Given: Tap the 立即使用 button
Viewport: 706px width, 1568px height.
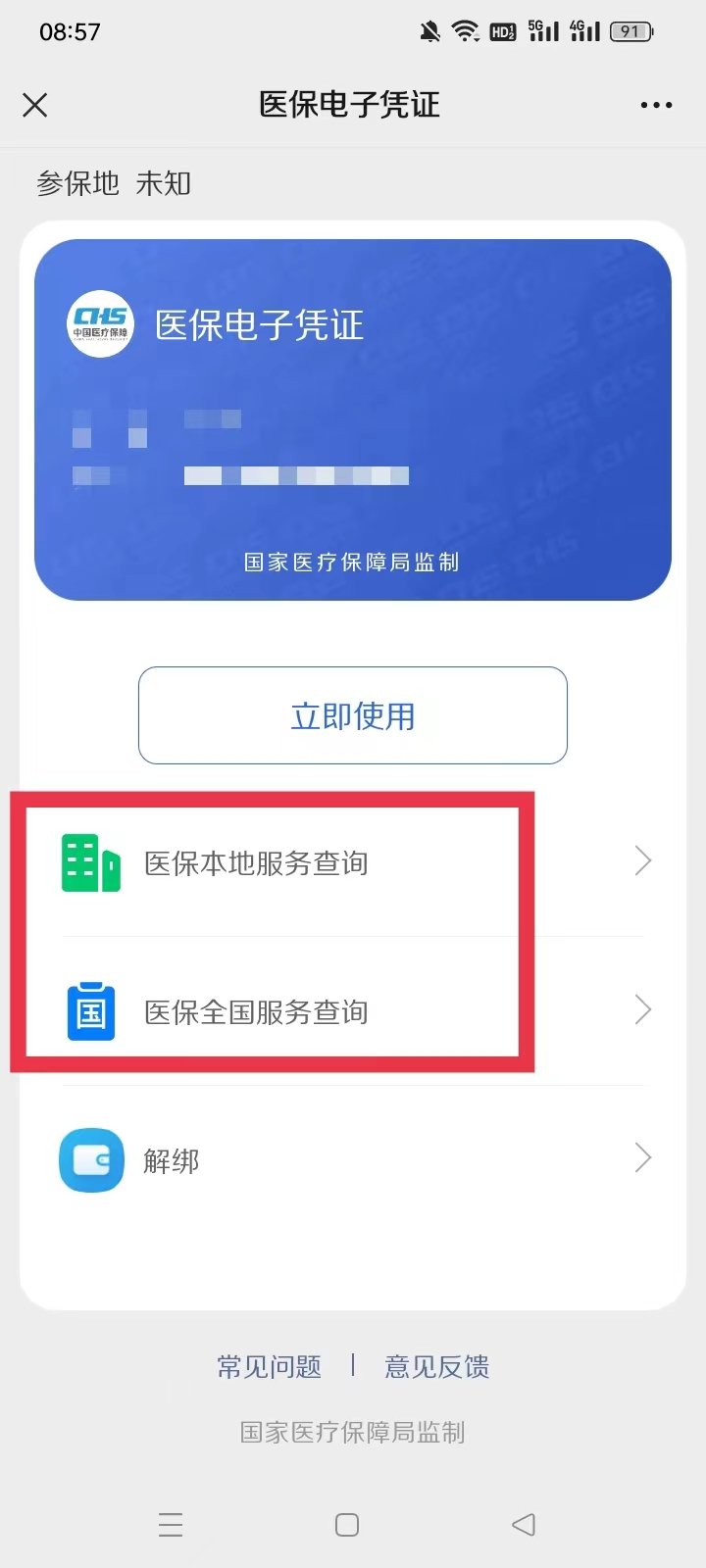Looking at the screenshot, I should (353, 715).
